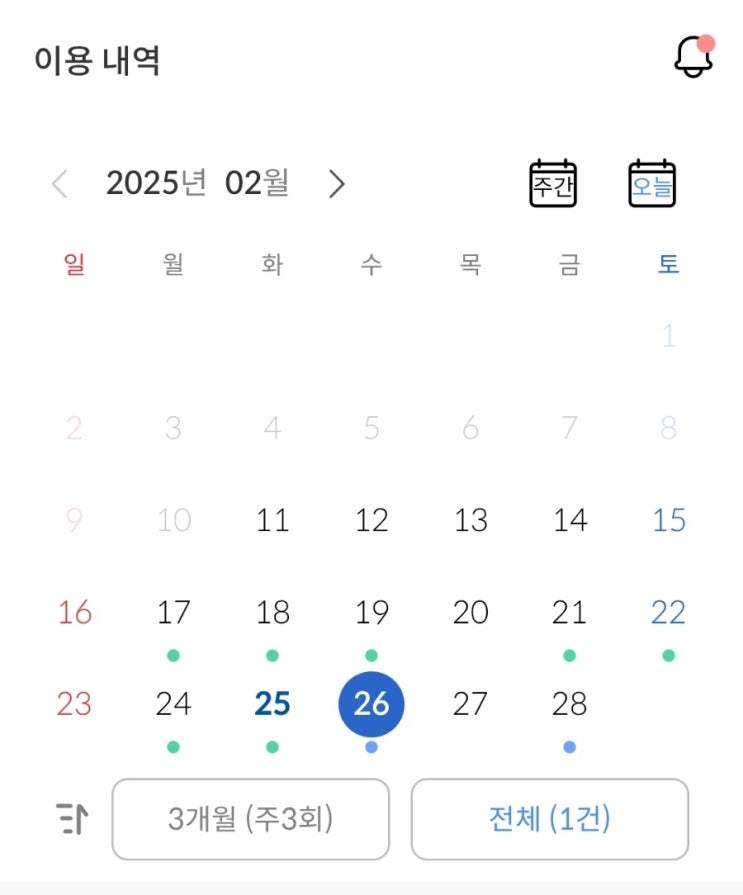Viewport: 743px width, 895px height.
Task: Go to the previous month
Action: pos(60,184)
